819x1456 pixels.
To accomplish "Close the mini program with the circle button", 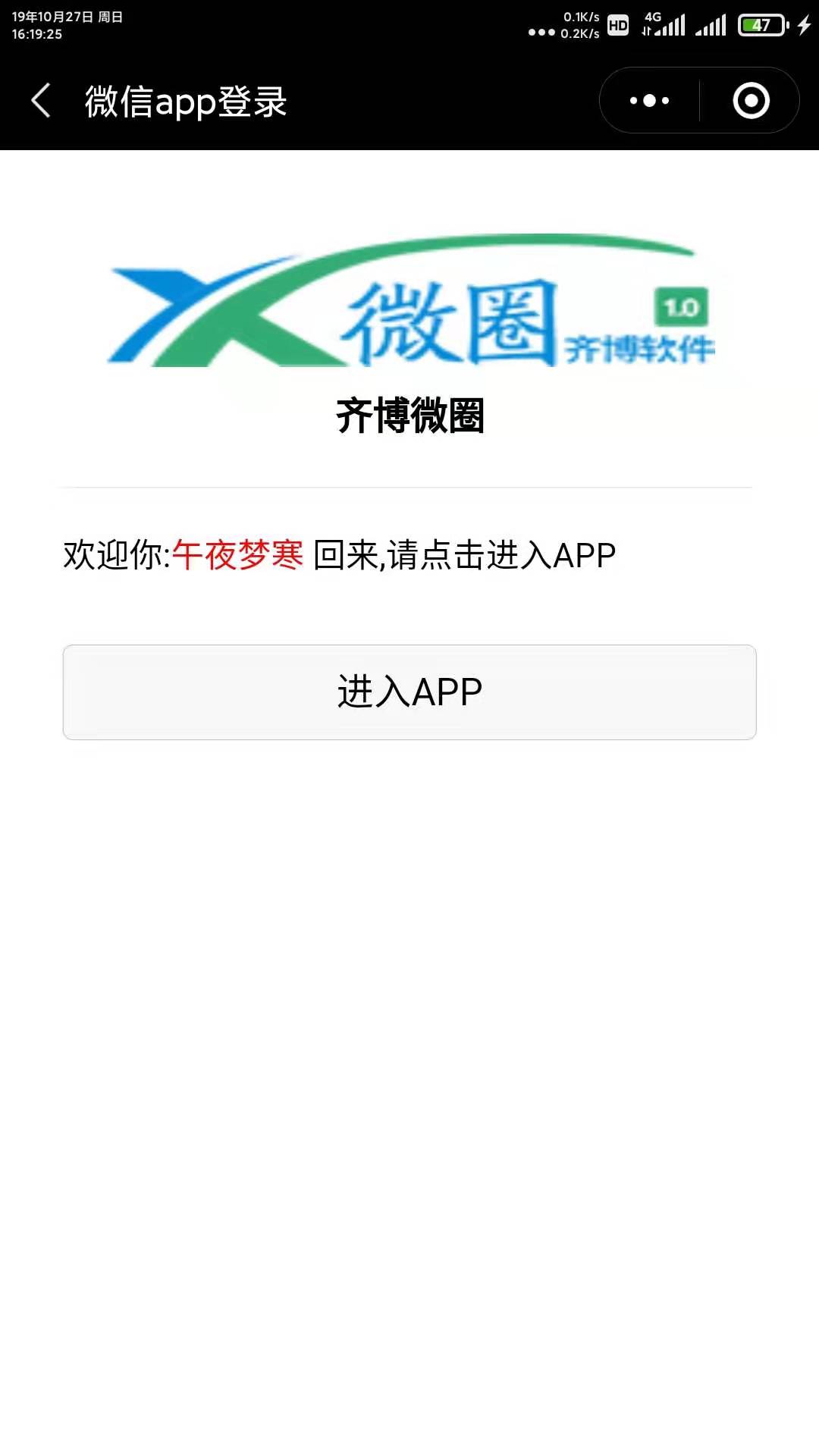I will coord(751,101).
